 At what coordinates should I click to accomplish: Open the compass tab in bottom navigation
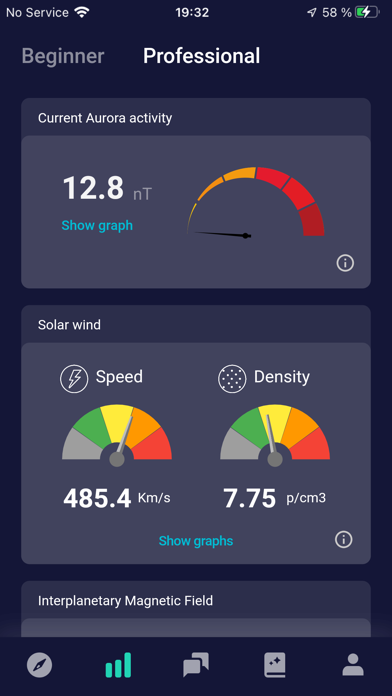tap(40, 665)
